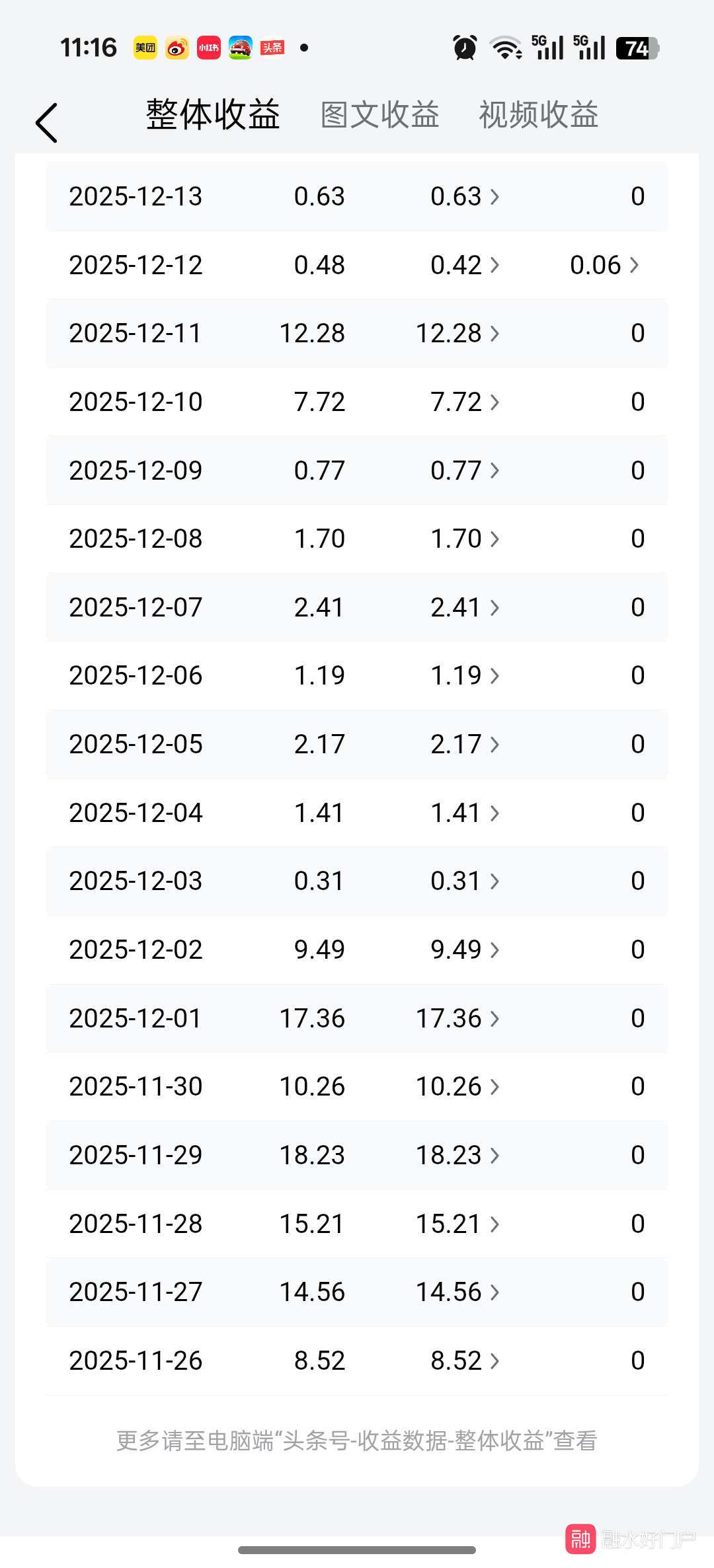Screen dimensions: 714x1568
Task: Expand 0.77 earnings for 2025-12-09
Action: [x=464, y=471]
